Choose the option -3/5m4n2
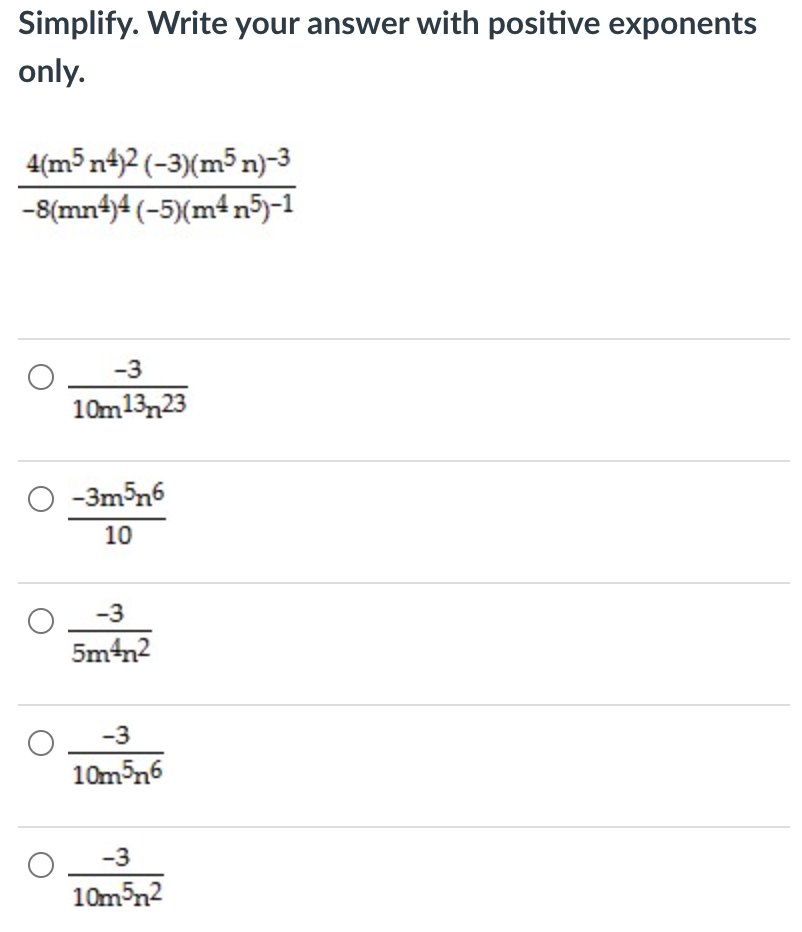 [41, 620]
